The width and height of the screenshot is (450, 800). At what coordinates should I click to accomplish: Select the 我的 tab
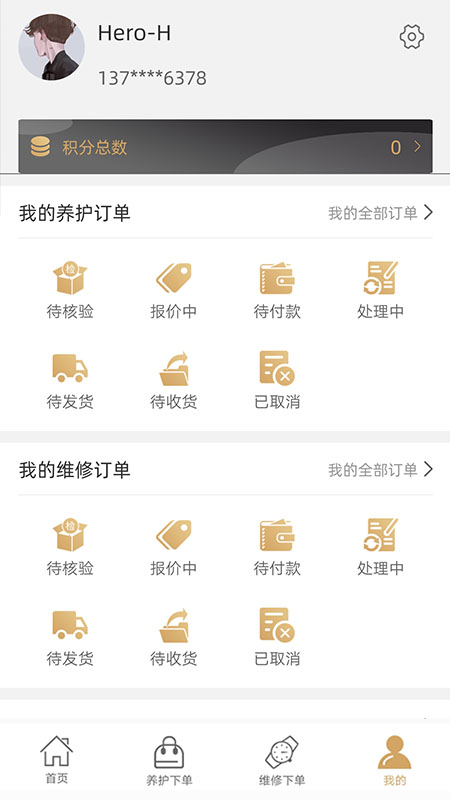(394, 760)
